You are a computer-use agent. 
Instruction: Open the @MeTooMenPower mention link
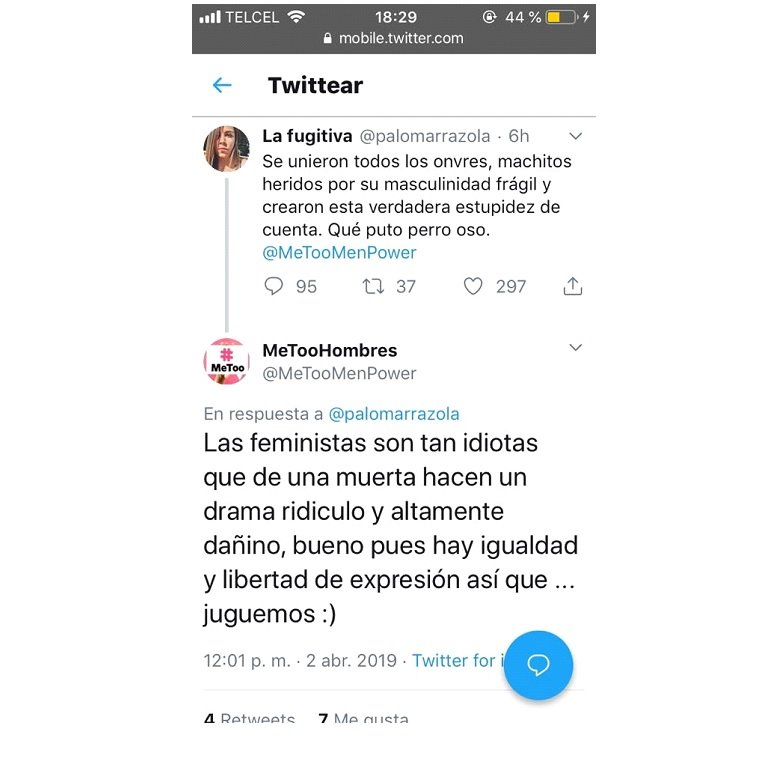pos(339,253)
